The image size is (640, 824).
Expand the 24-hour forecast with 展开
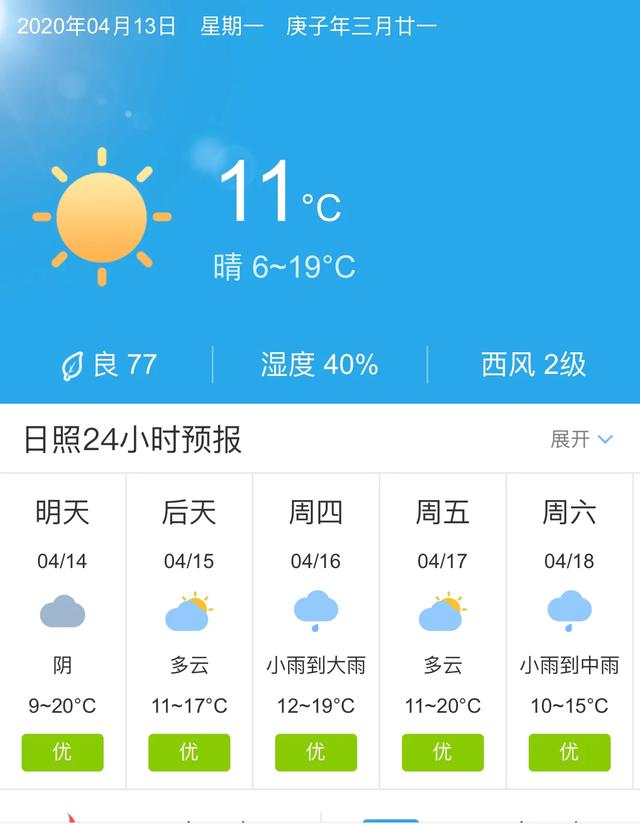[x=581, y=440]
